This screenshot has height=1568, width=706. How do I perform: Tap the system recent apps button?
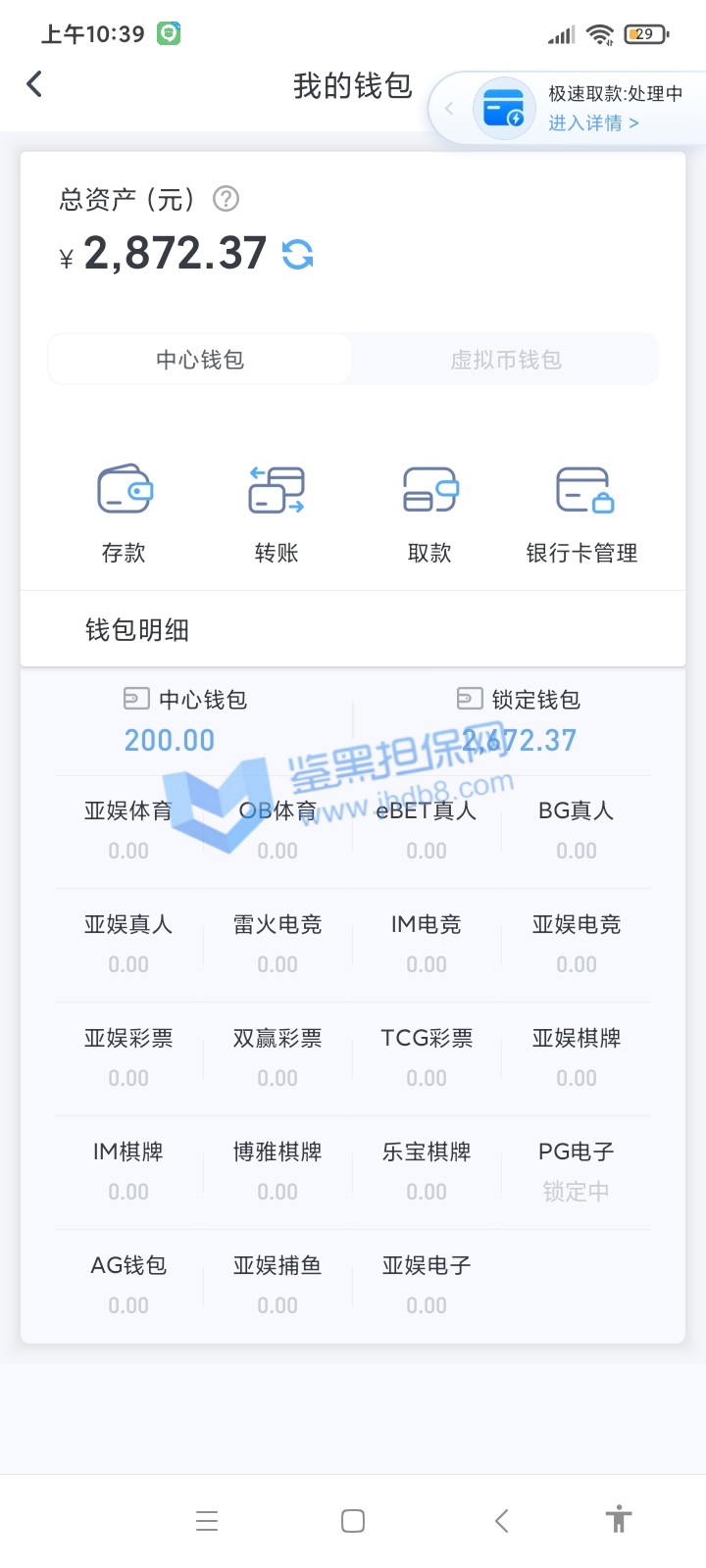(207, 1521)
